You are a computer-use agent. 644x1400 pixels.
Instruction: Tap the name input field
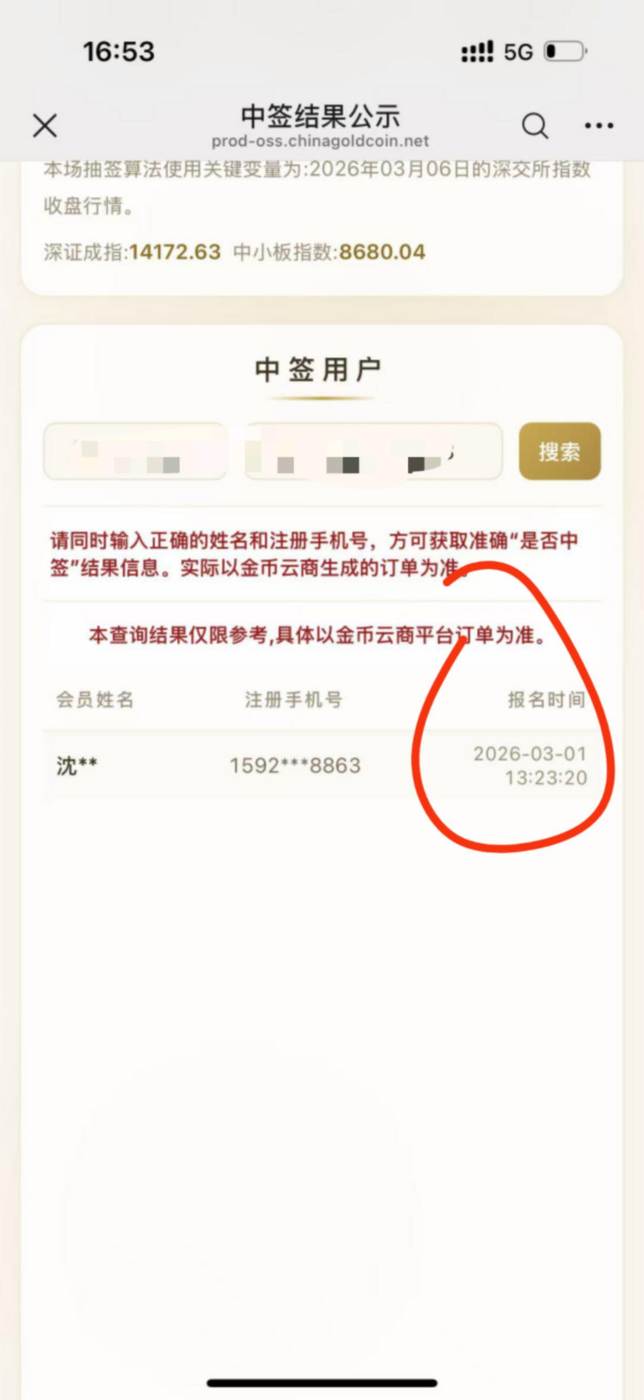(x=135, y=452)
